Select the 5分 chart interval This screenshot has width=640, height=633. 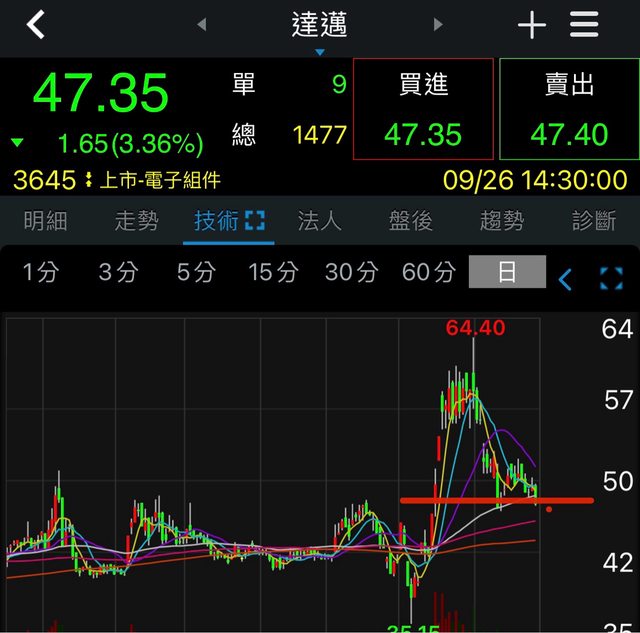point(196,272)
